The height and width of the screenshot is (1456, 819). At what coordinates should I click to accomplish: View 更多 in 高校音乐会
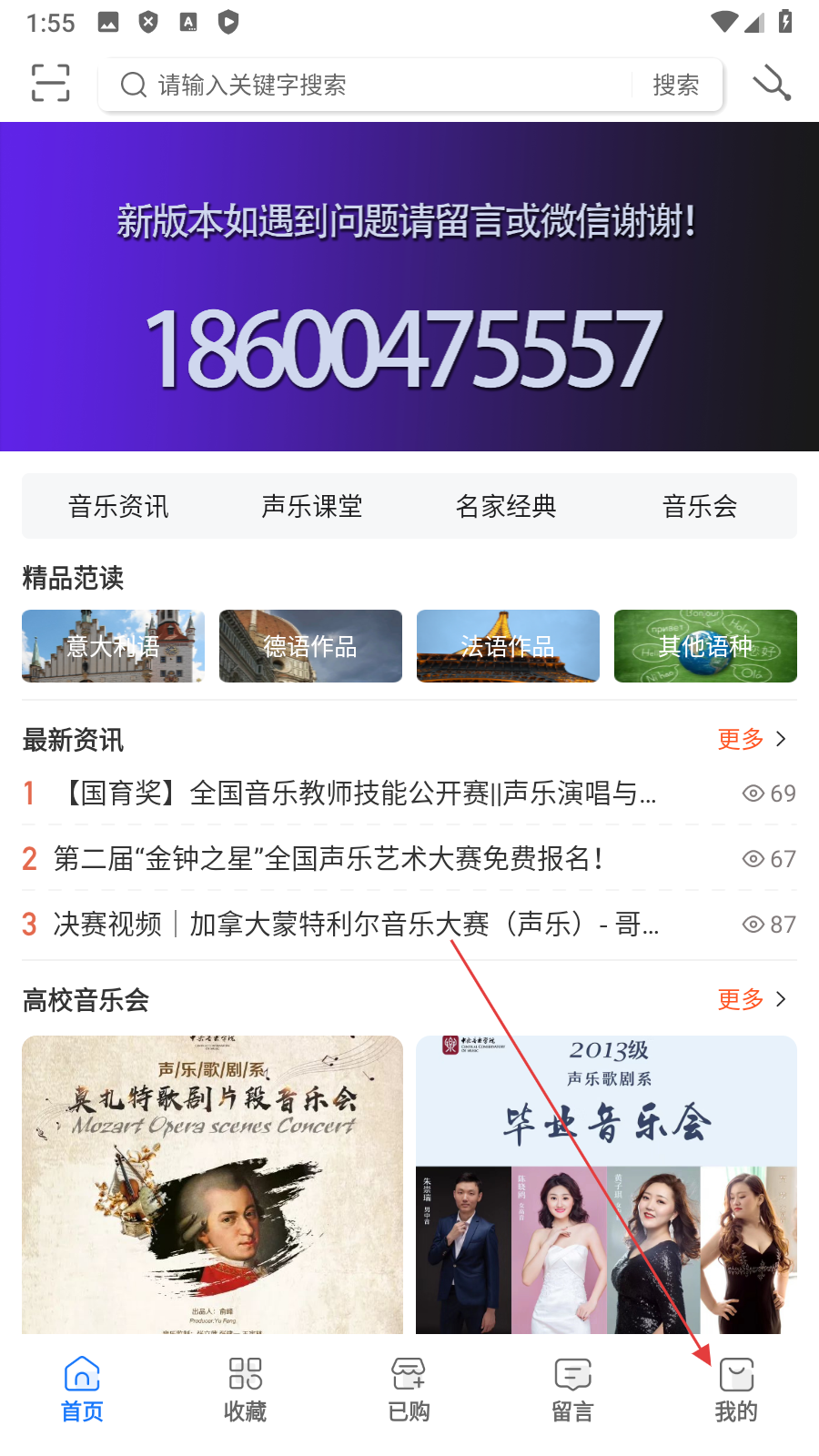click(x=751, y=999)
